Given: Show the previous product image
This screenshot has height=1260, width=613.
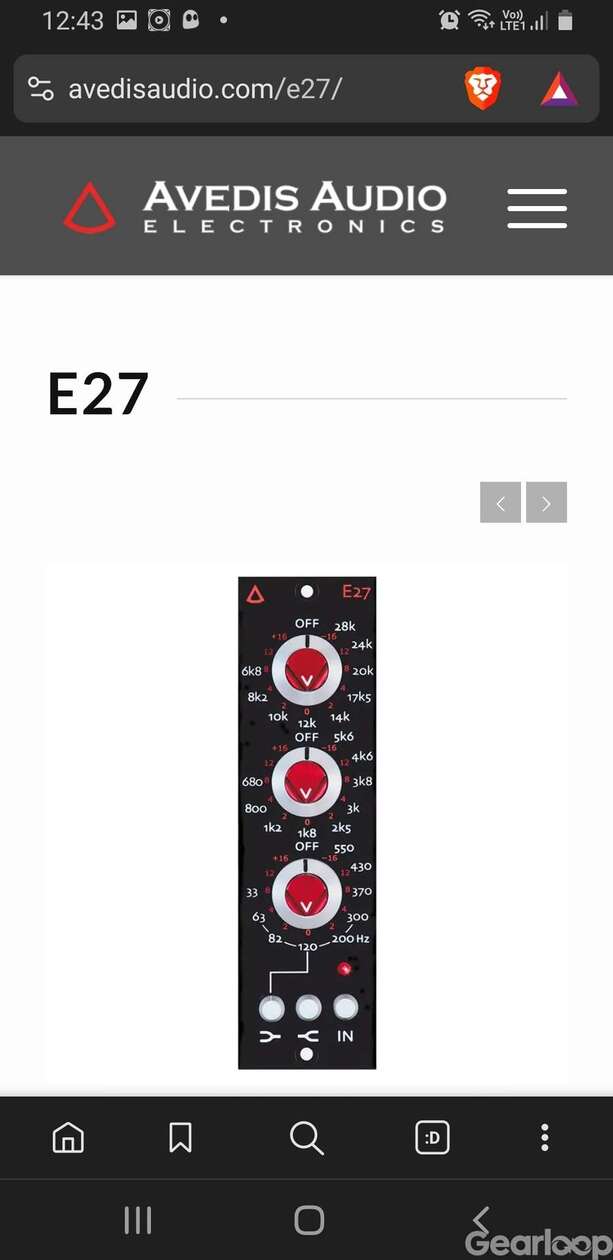Looking at the screenshot, I should 500,502.
